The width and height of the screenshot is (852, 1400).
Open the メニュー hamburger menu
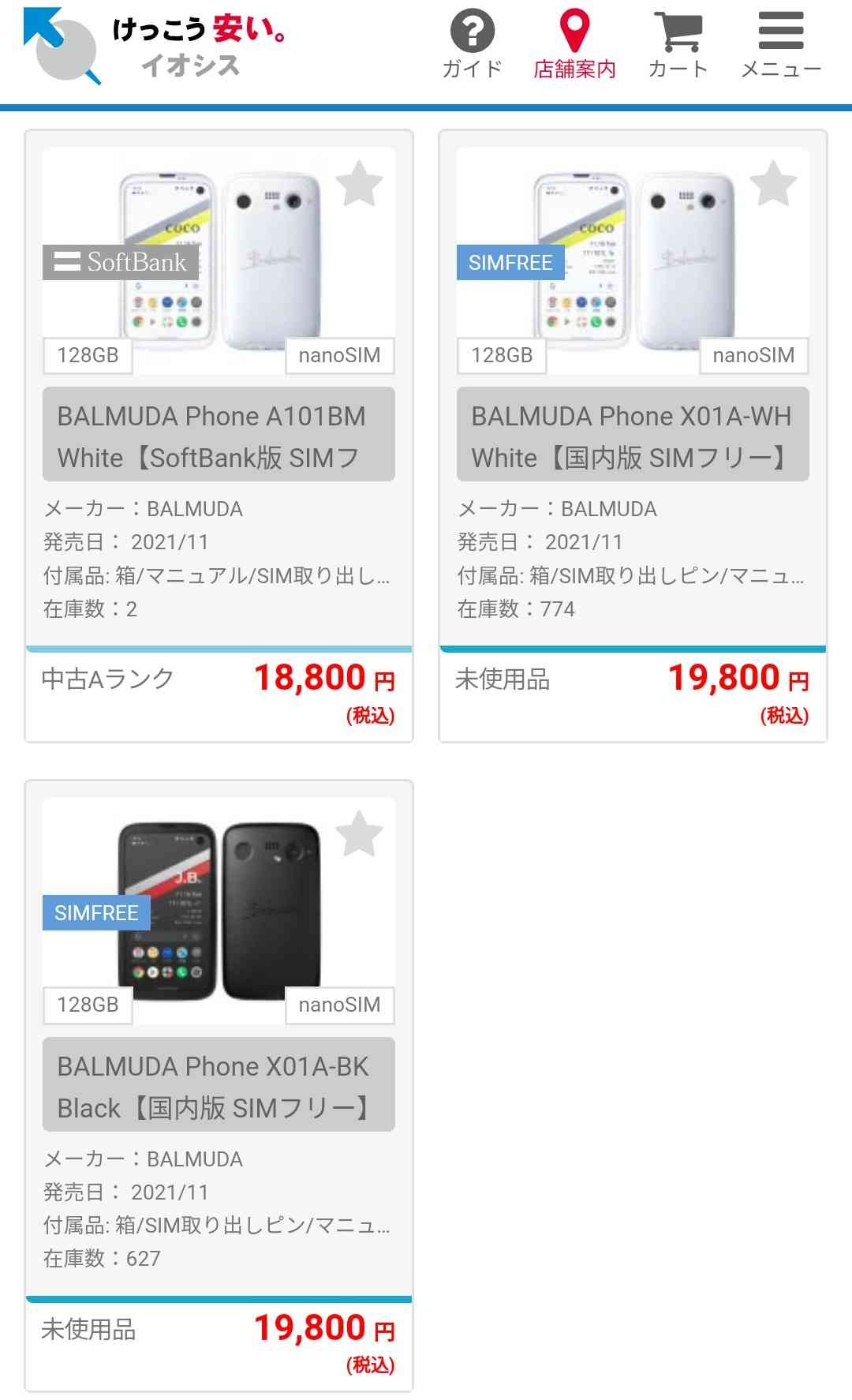[x=781, y=44]
